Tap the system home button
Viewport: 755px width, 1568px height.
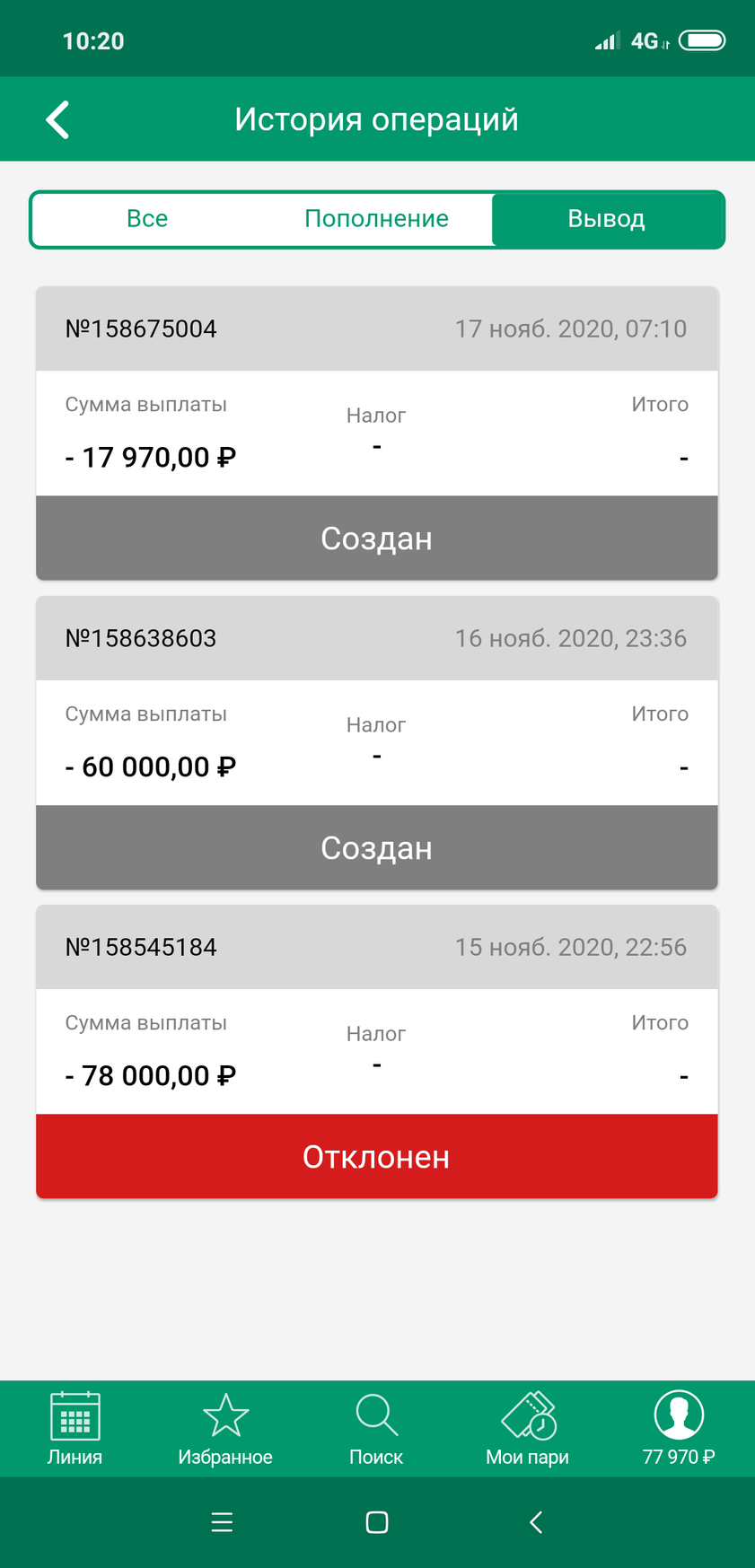point(377,1522)
